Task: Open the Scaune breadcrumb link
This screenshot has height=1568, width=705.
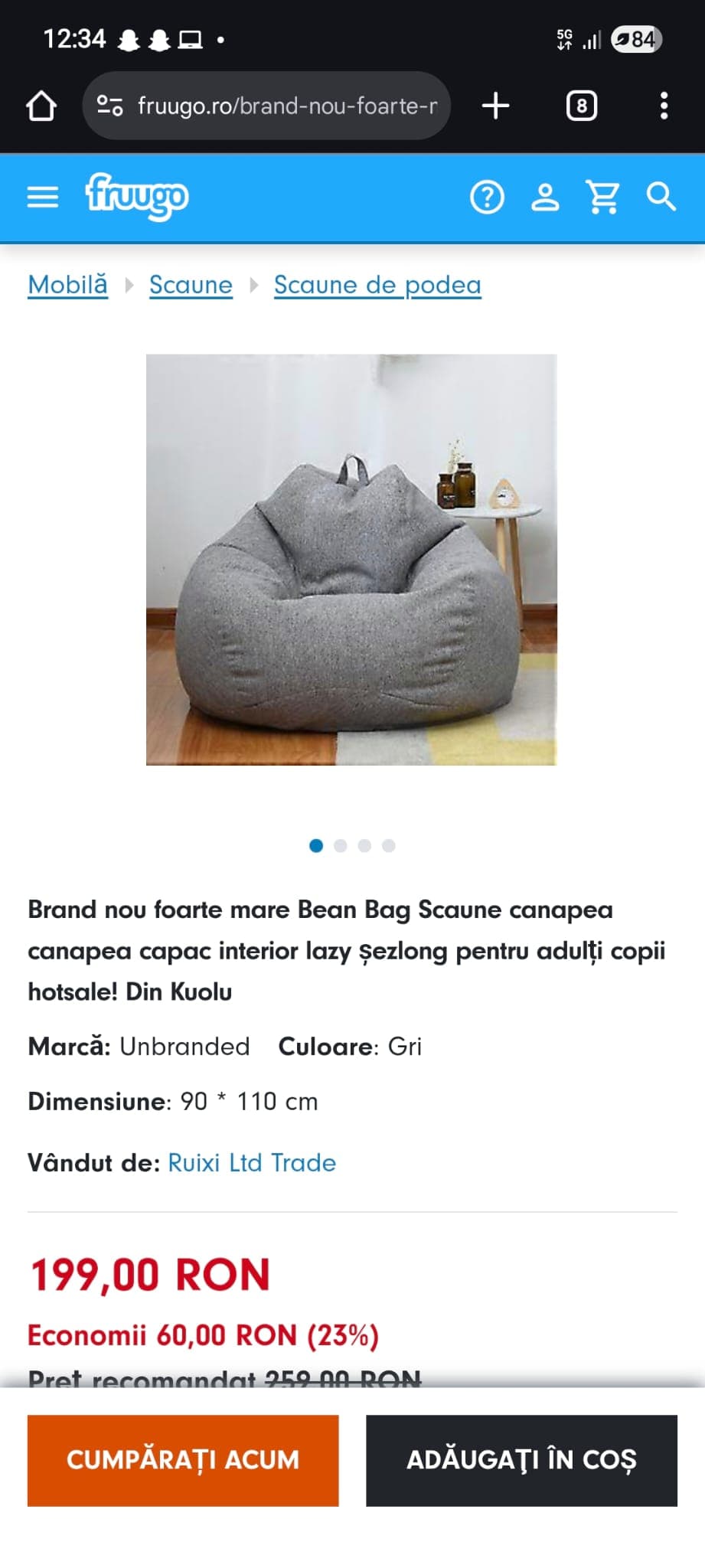Action: (191, 285)
